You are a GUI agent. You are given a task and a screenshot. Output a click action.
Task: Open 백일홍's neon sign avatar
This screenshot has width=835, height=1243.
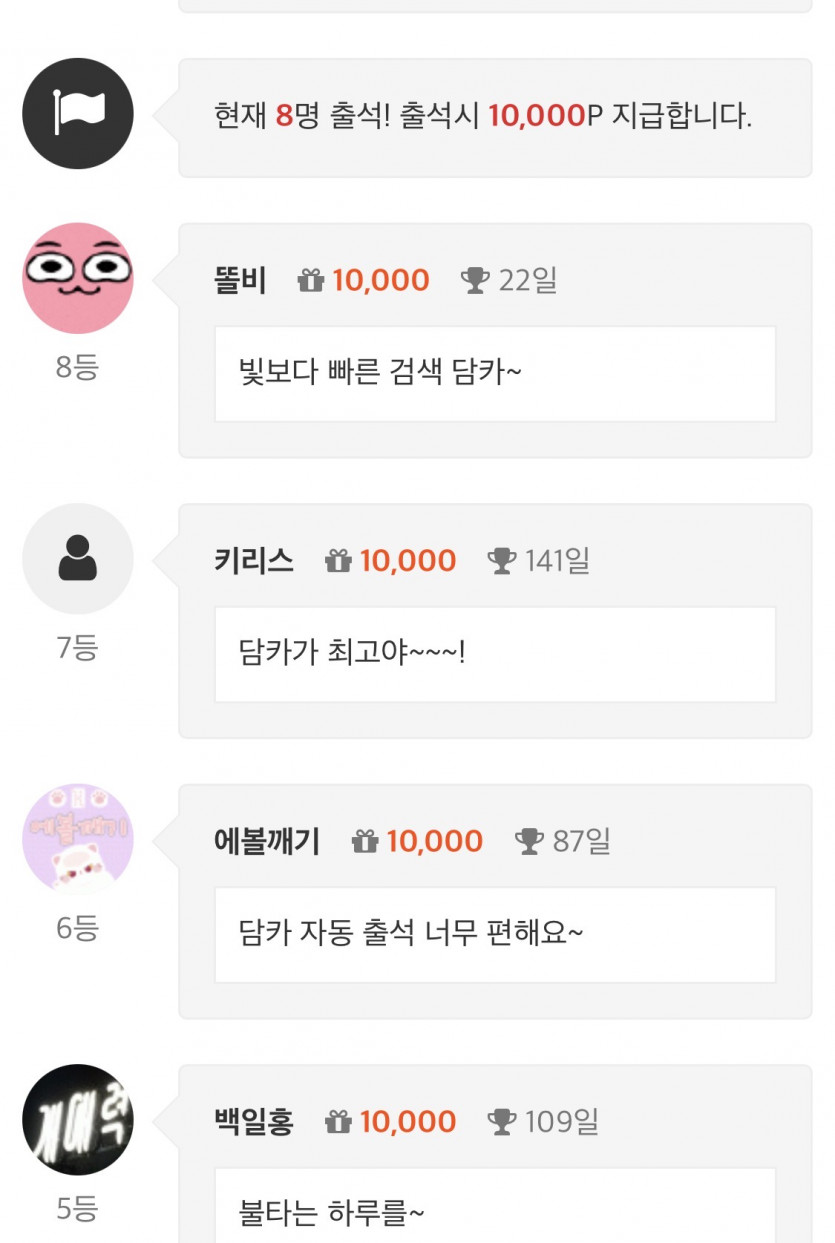pyautogui.click(x=78, y=1119)
